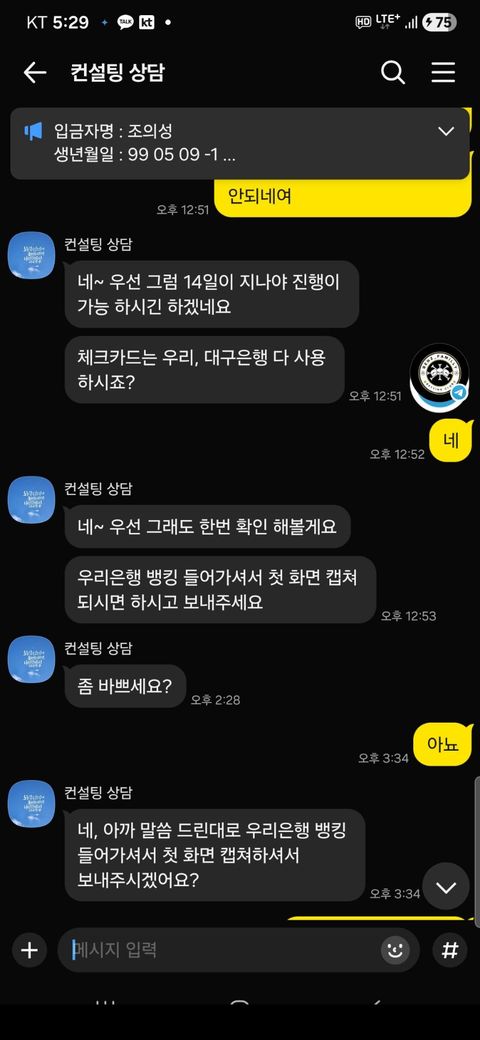The image size is (480, 1040).
Task: Go back from the 컨설팅 상담 chat
Action: pos(34,73)
